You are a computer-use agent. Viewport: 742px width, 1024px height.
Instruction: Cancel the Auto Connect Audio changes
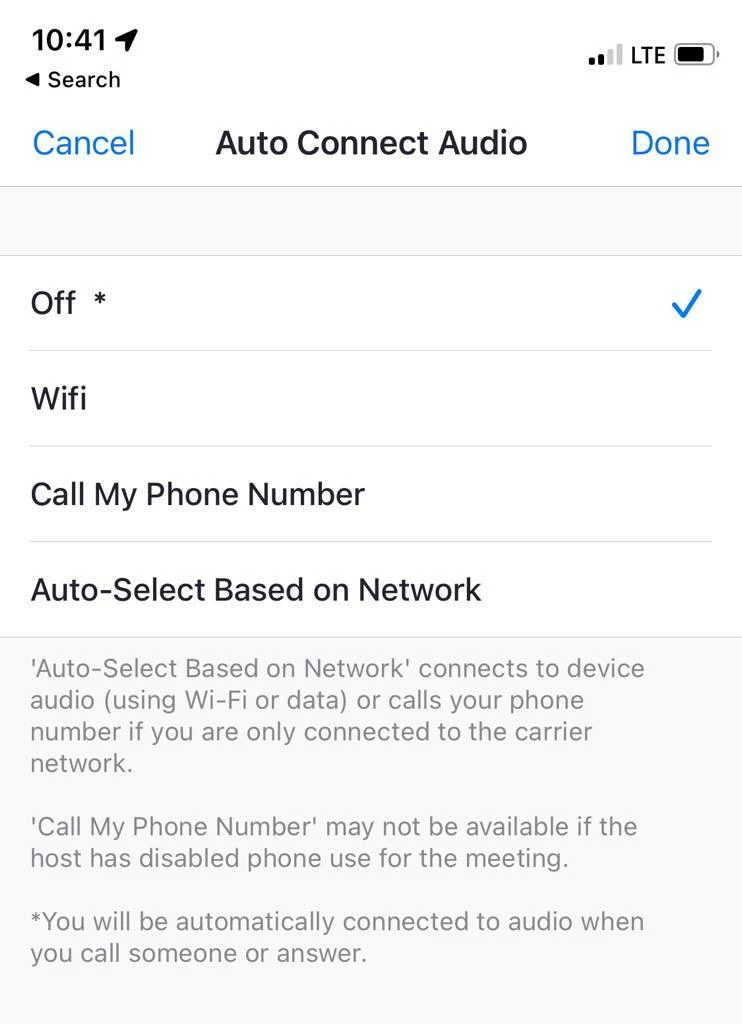[83, 143]
